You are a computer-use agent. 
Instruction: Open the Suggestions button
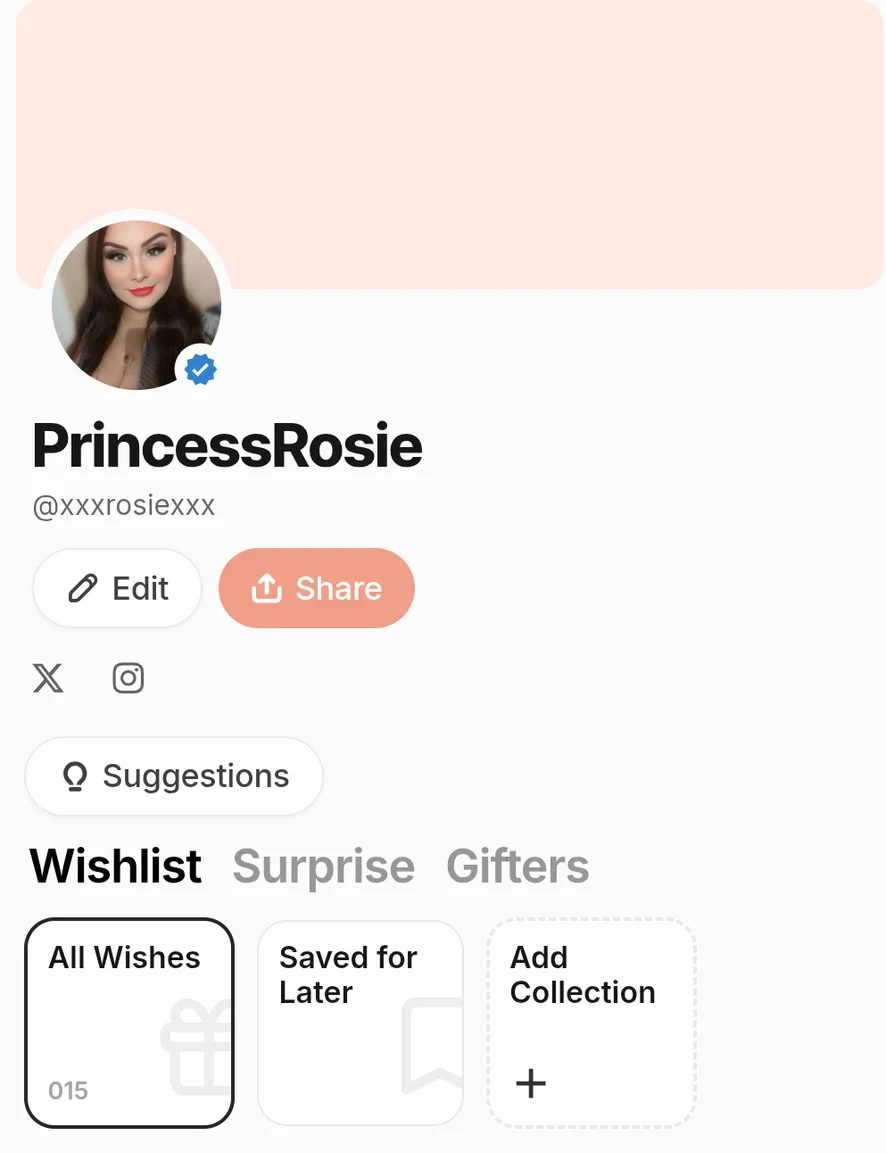[x=174, y=776]
